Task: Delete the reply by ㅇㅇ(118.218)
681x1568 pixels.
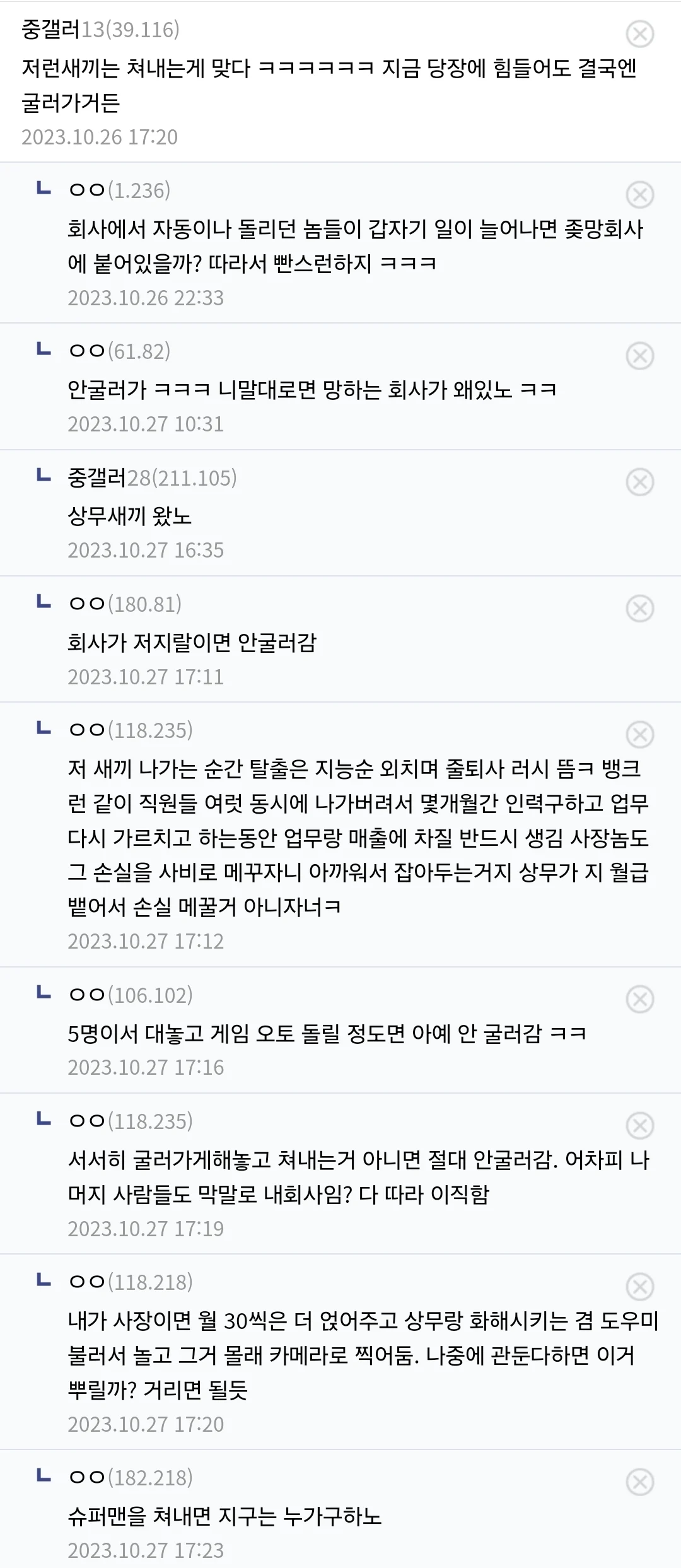Action: pyautogui.click(x=639, y=1286)
